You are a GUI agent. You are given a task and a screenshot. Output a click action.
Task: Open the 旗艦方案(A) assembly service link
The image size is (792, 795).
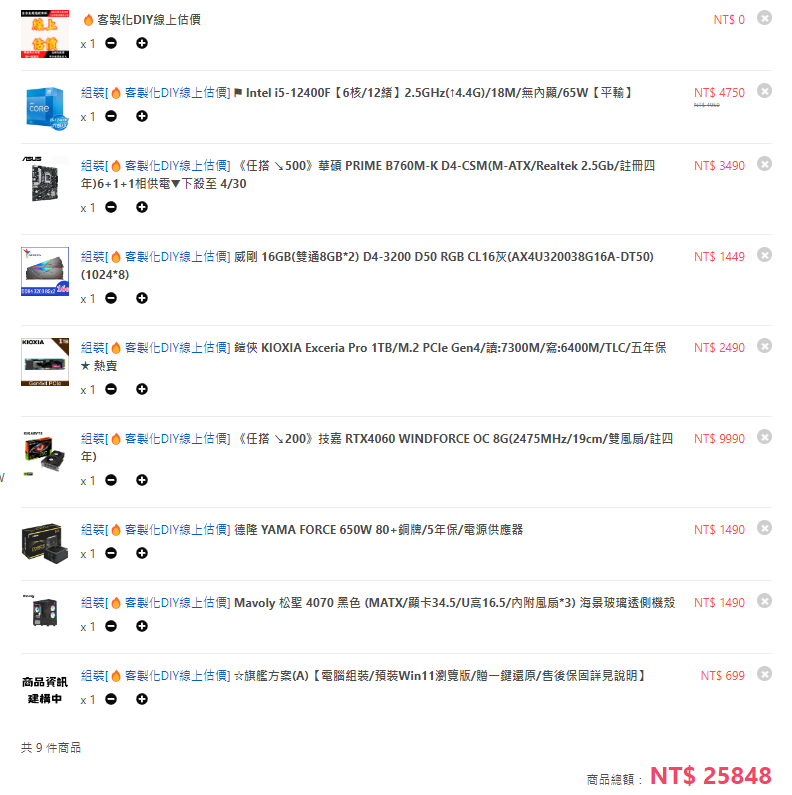(440, 675)
